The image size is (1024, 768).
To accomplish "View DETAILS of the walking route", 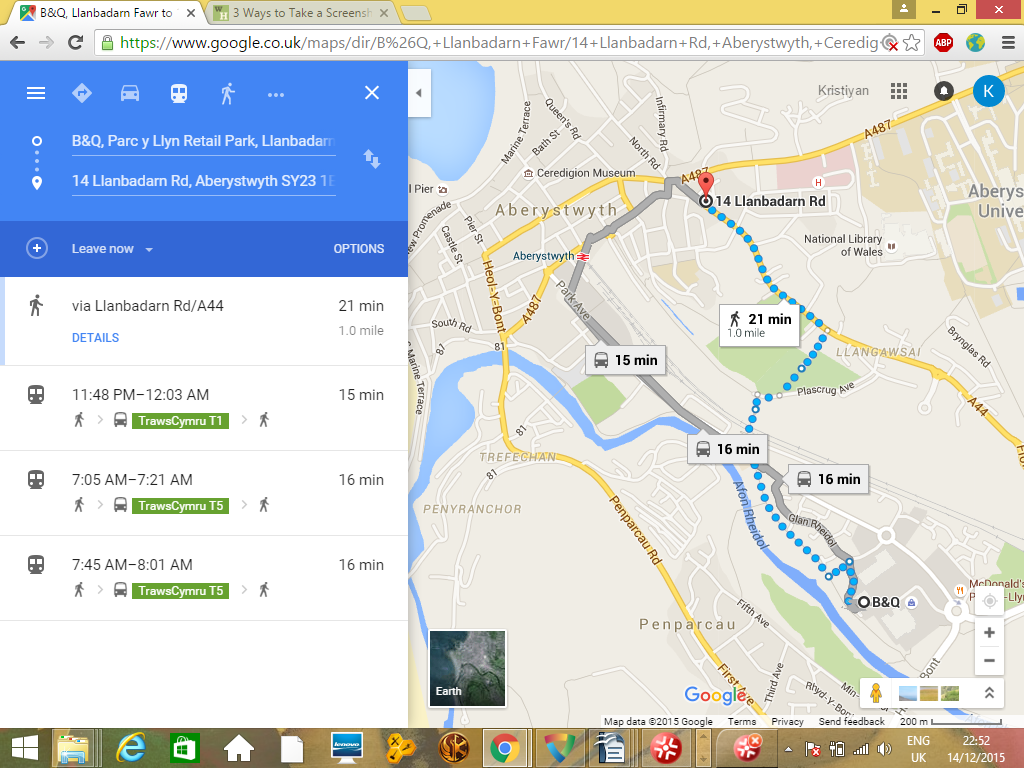I will [95, 338].
